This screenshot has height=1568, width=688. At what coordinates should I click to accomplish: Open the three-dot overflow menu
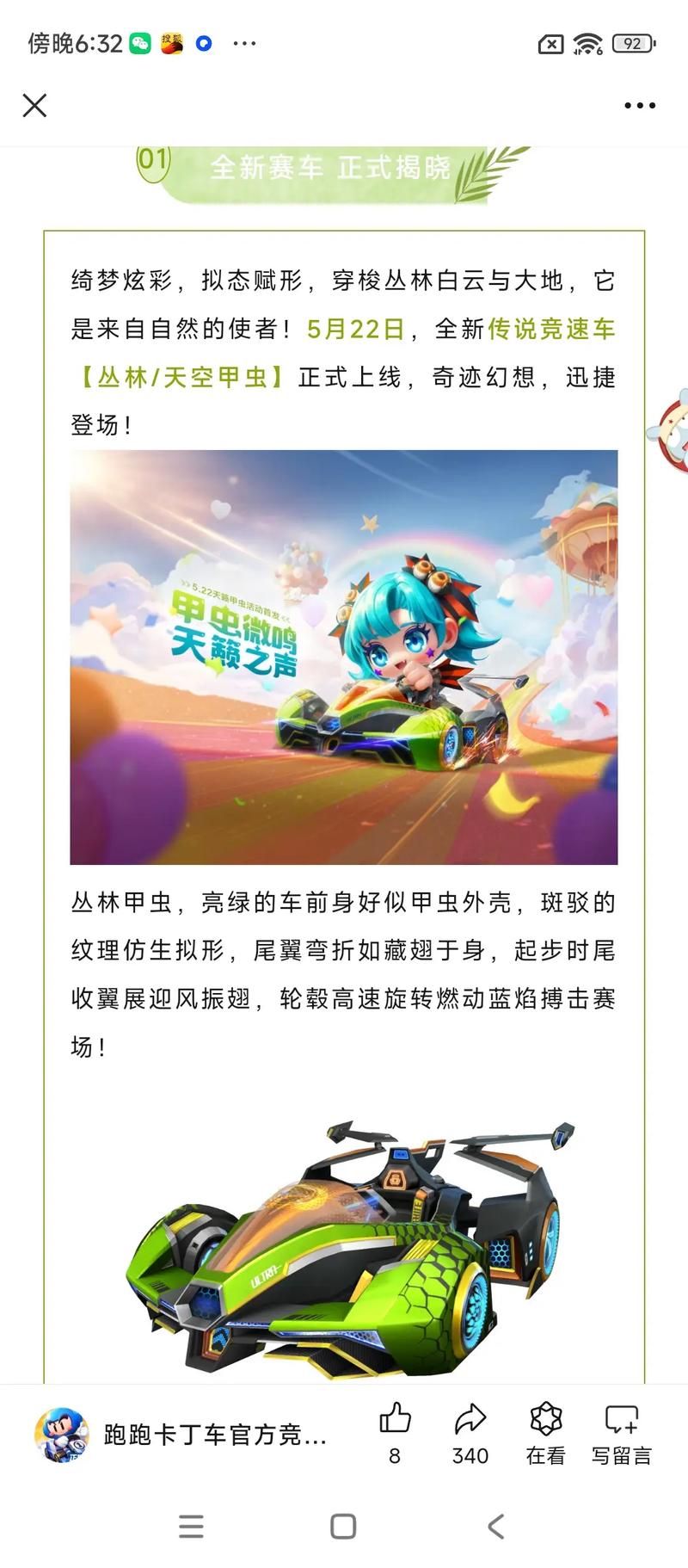[x=639, y=106]
